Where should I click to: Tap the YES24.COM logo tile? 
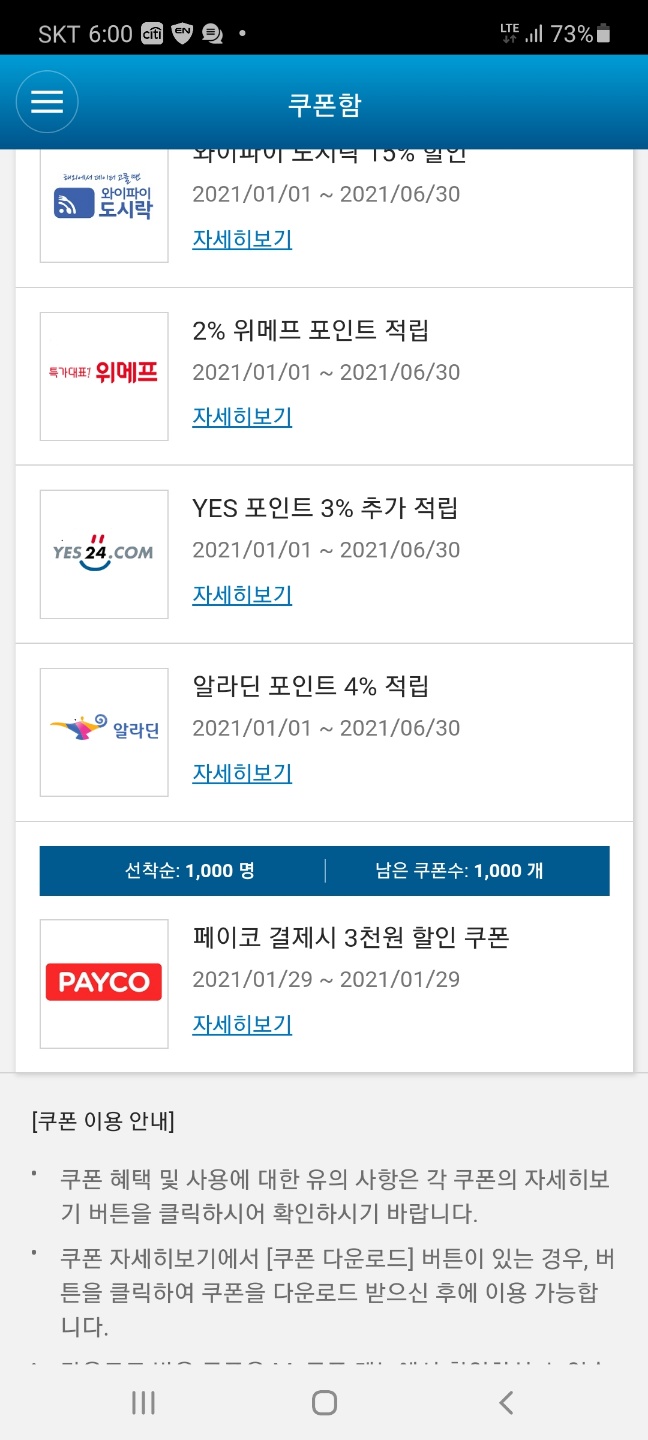pos(104,554)
